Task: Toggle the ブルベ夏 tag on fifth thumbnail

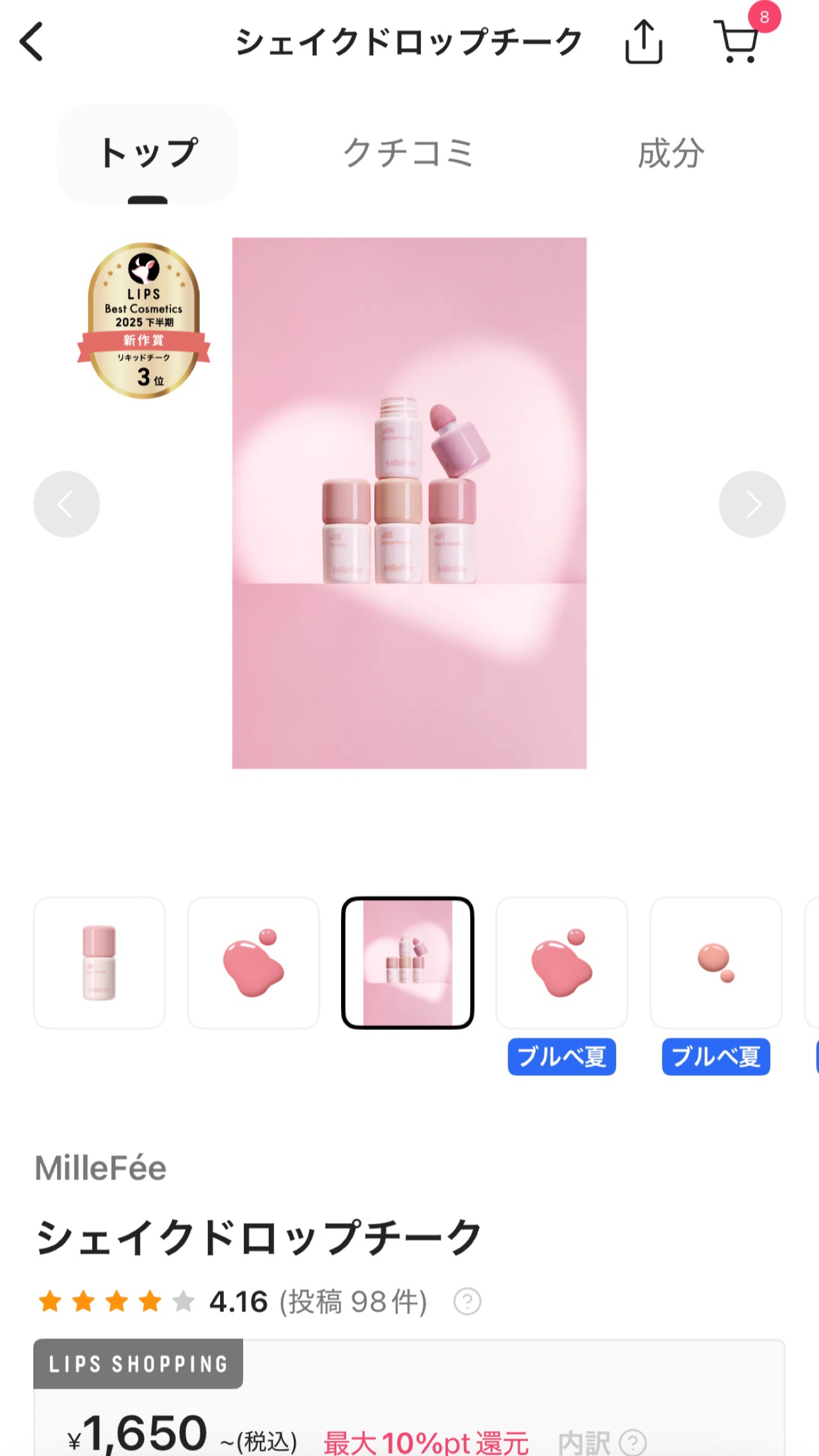Action: [x=715, y=1056]
